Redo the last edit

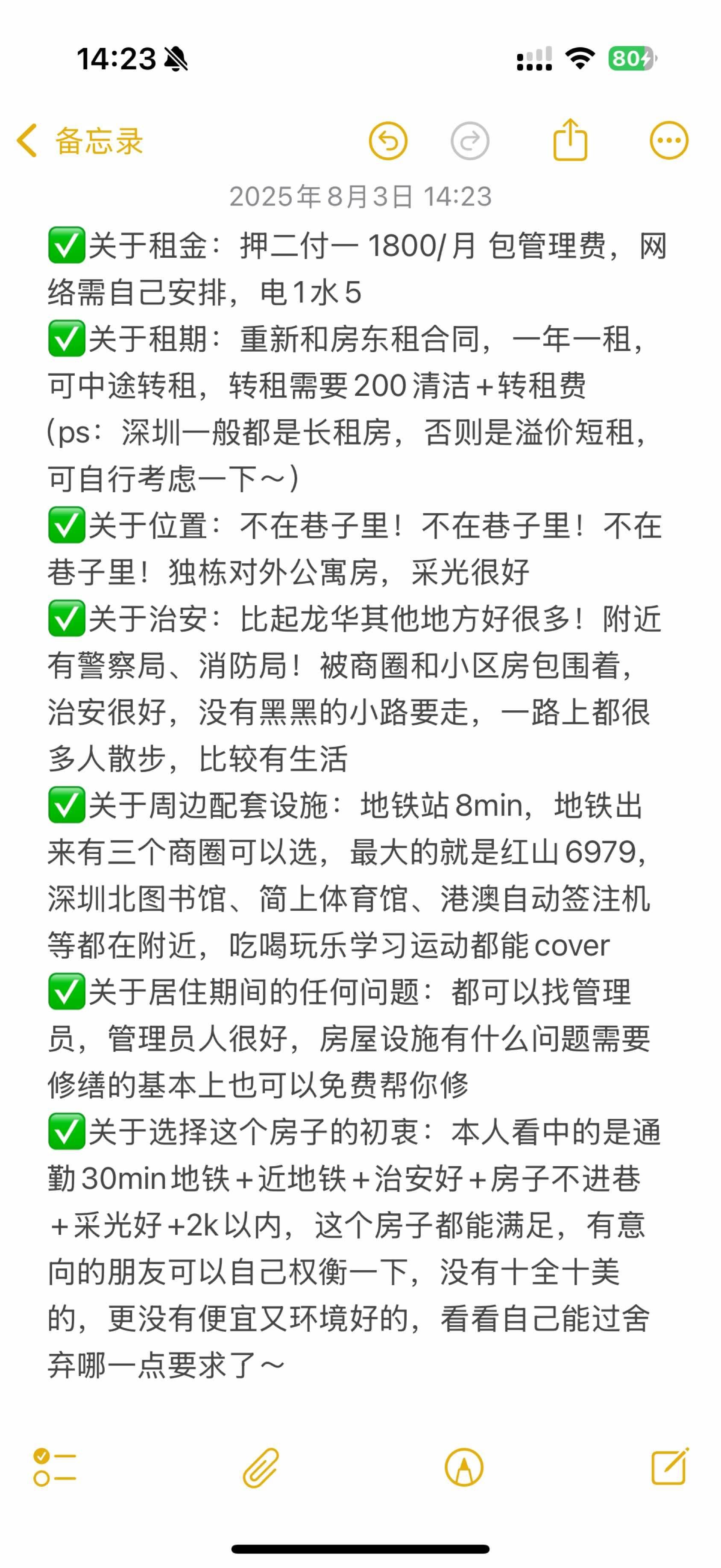(469, 141)
